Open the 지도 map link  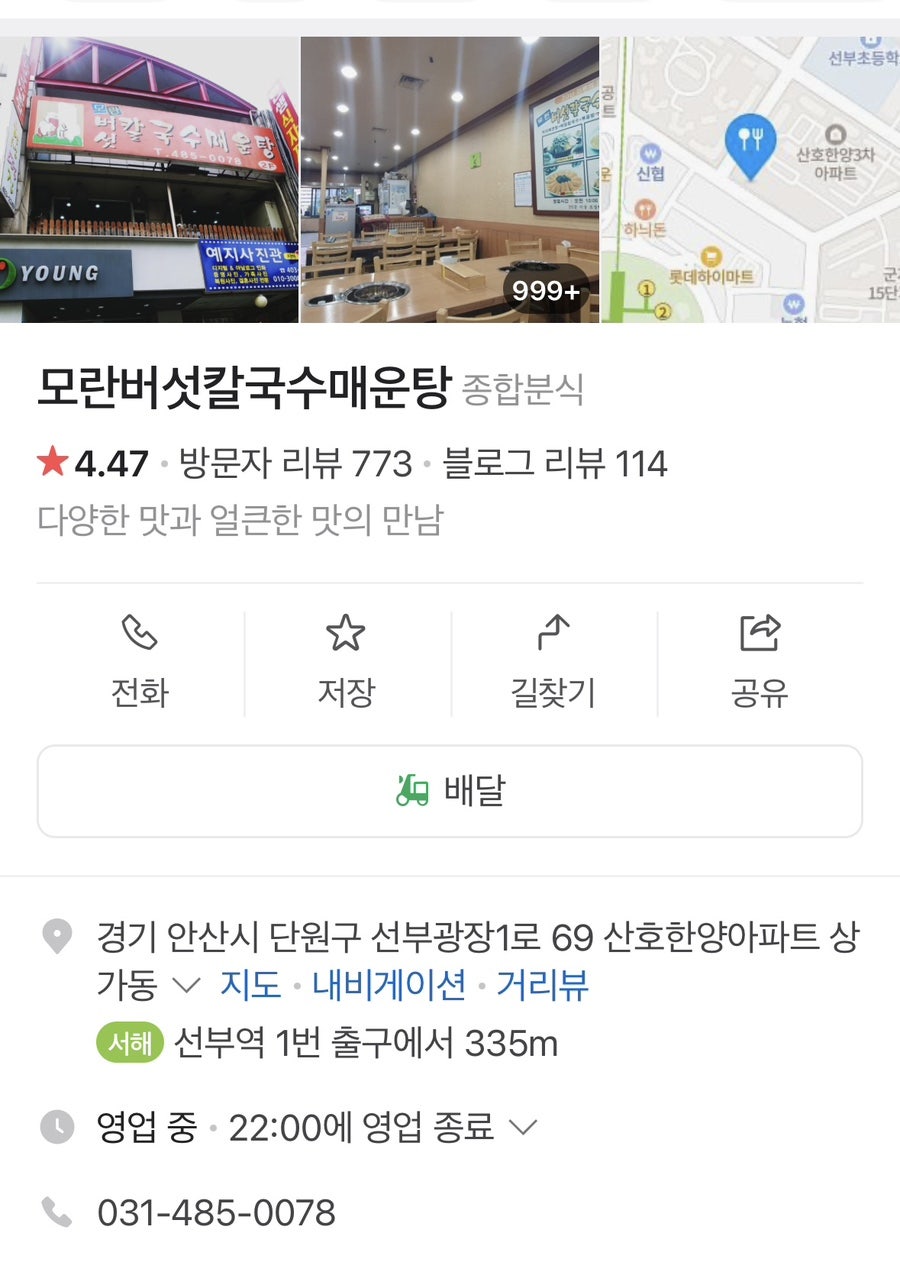(x=251, y=986)
